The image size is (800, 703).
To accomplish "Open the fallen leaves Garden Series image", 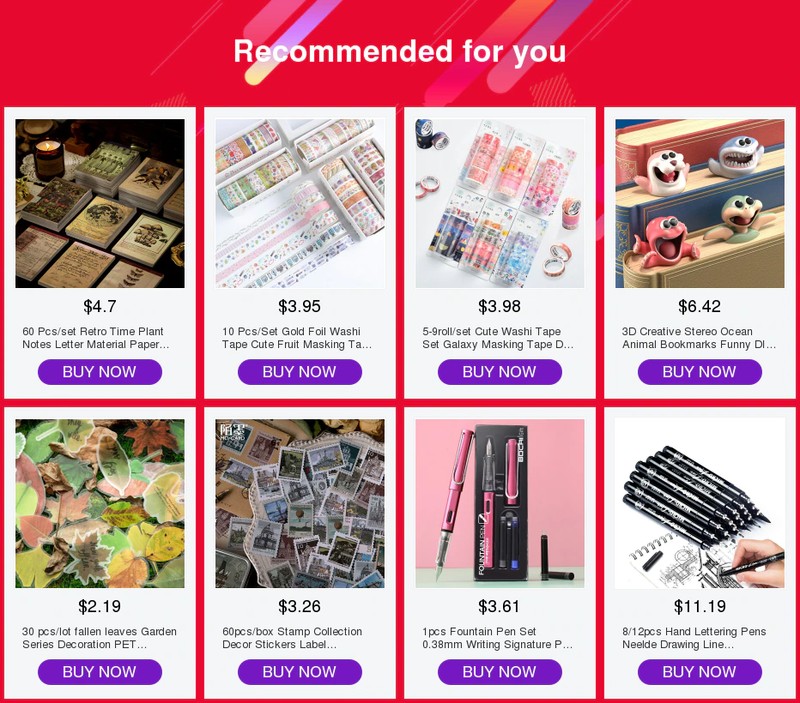I will coord(100,503).
